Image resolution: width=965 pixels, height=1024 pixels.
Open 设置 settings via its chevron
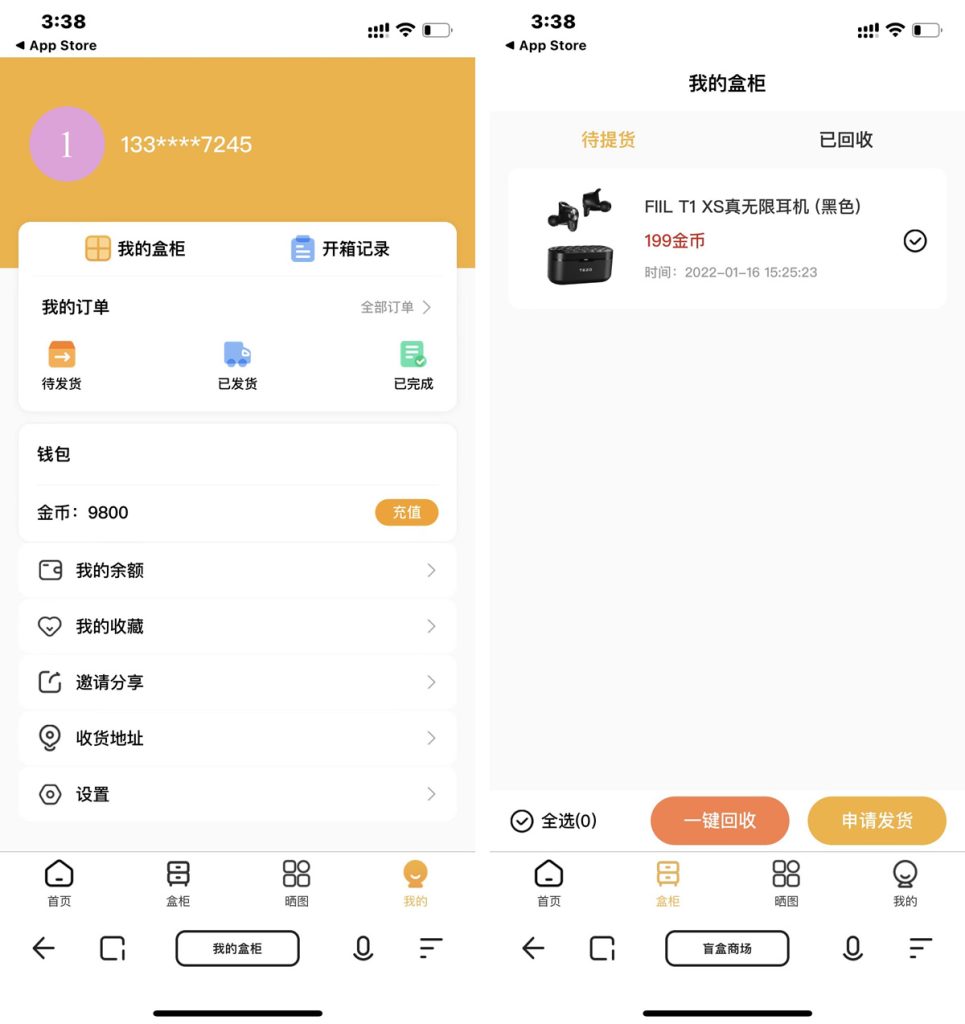pos(431,794)
